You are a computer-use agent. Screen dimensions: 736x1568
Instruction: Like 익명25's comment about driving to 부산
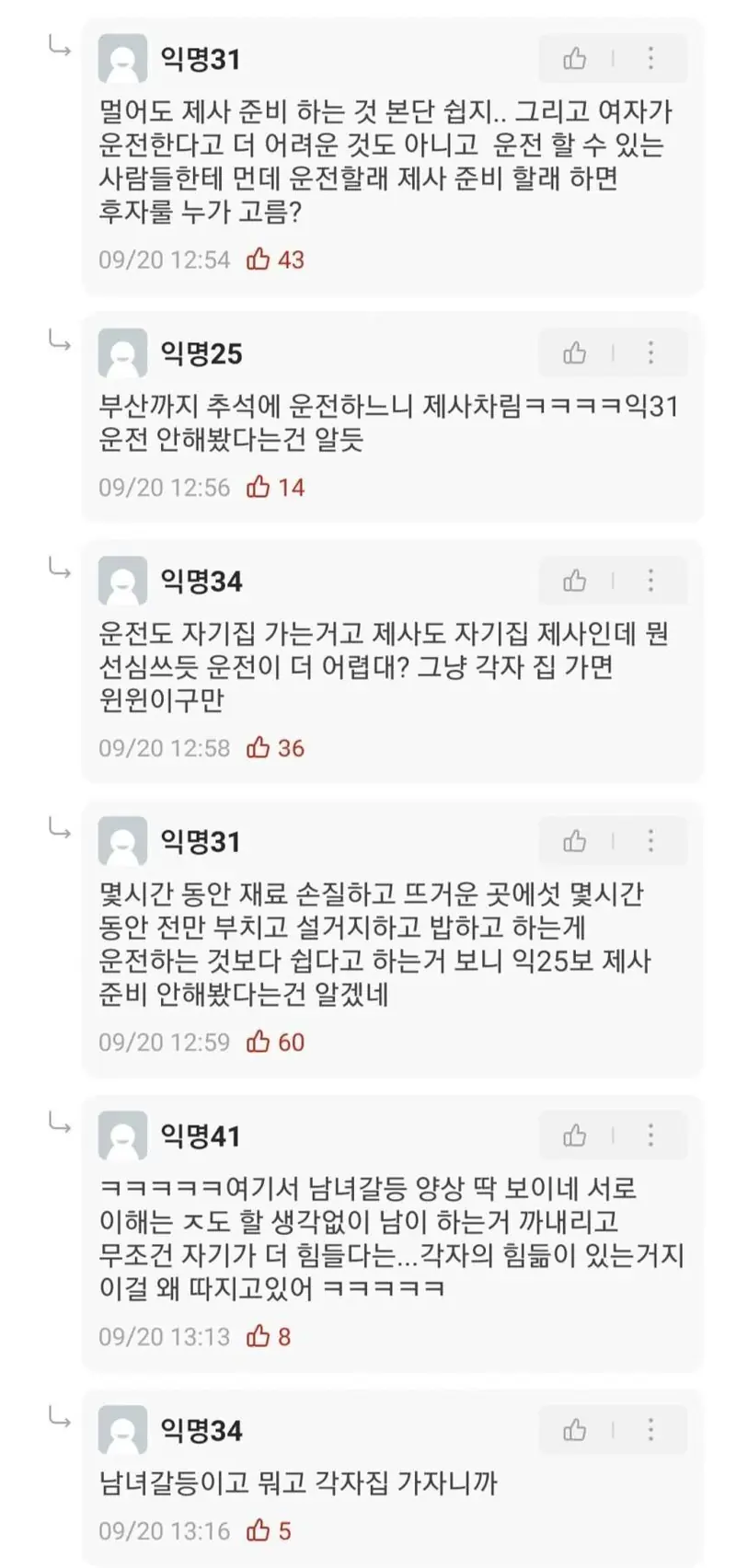pos(575,352)
